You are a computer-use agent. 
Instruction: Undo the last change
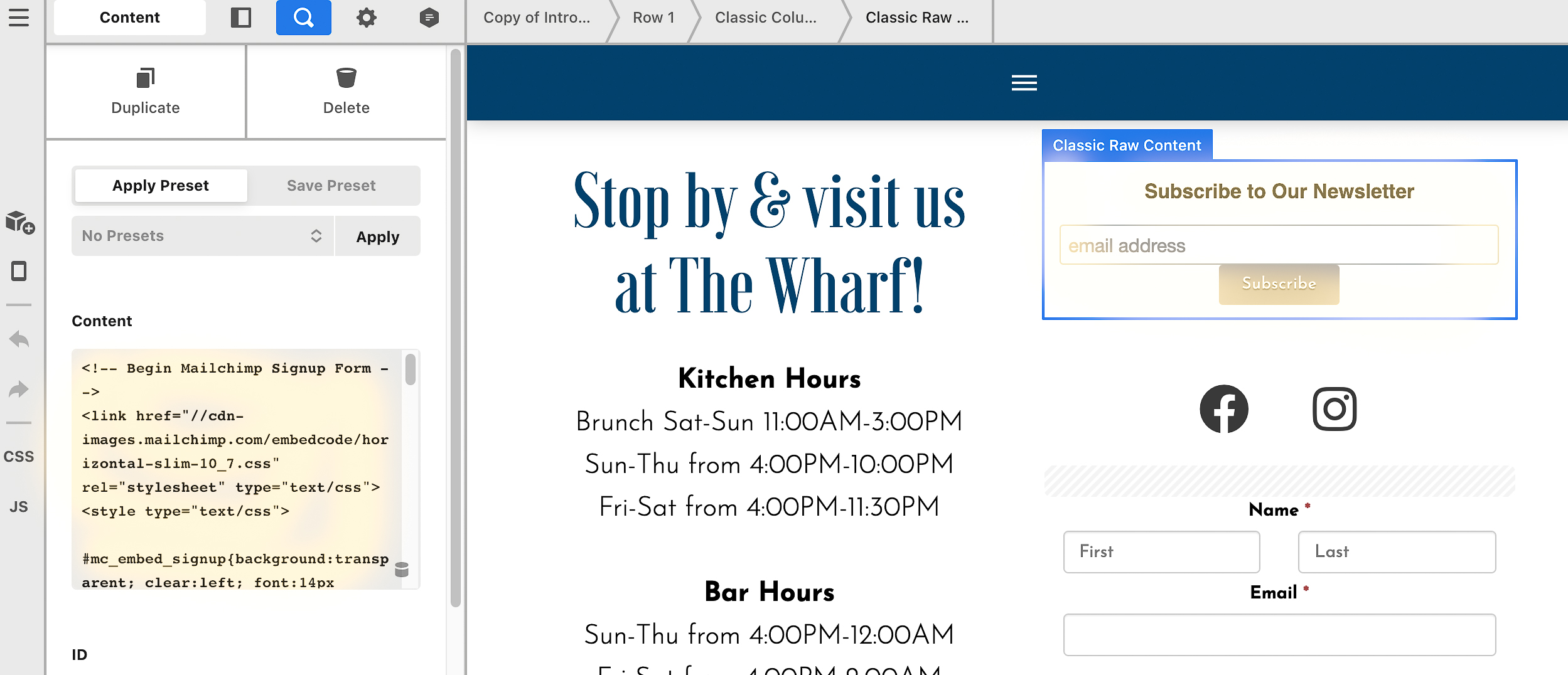[x=19, y=340]
